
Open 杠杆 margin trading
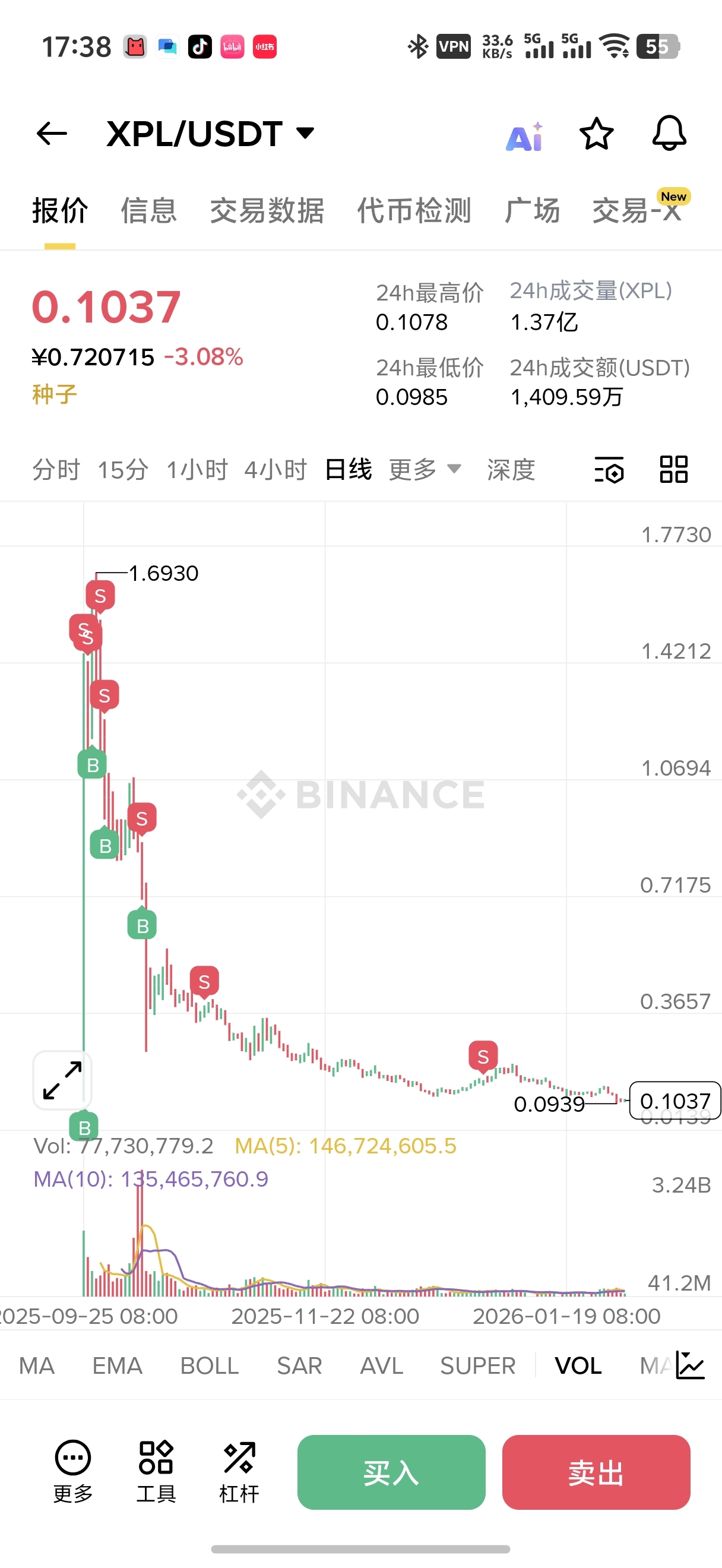239,1472
